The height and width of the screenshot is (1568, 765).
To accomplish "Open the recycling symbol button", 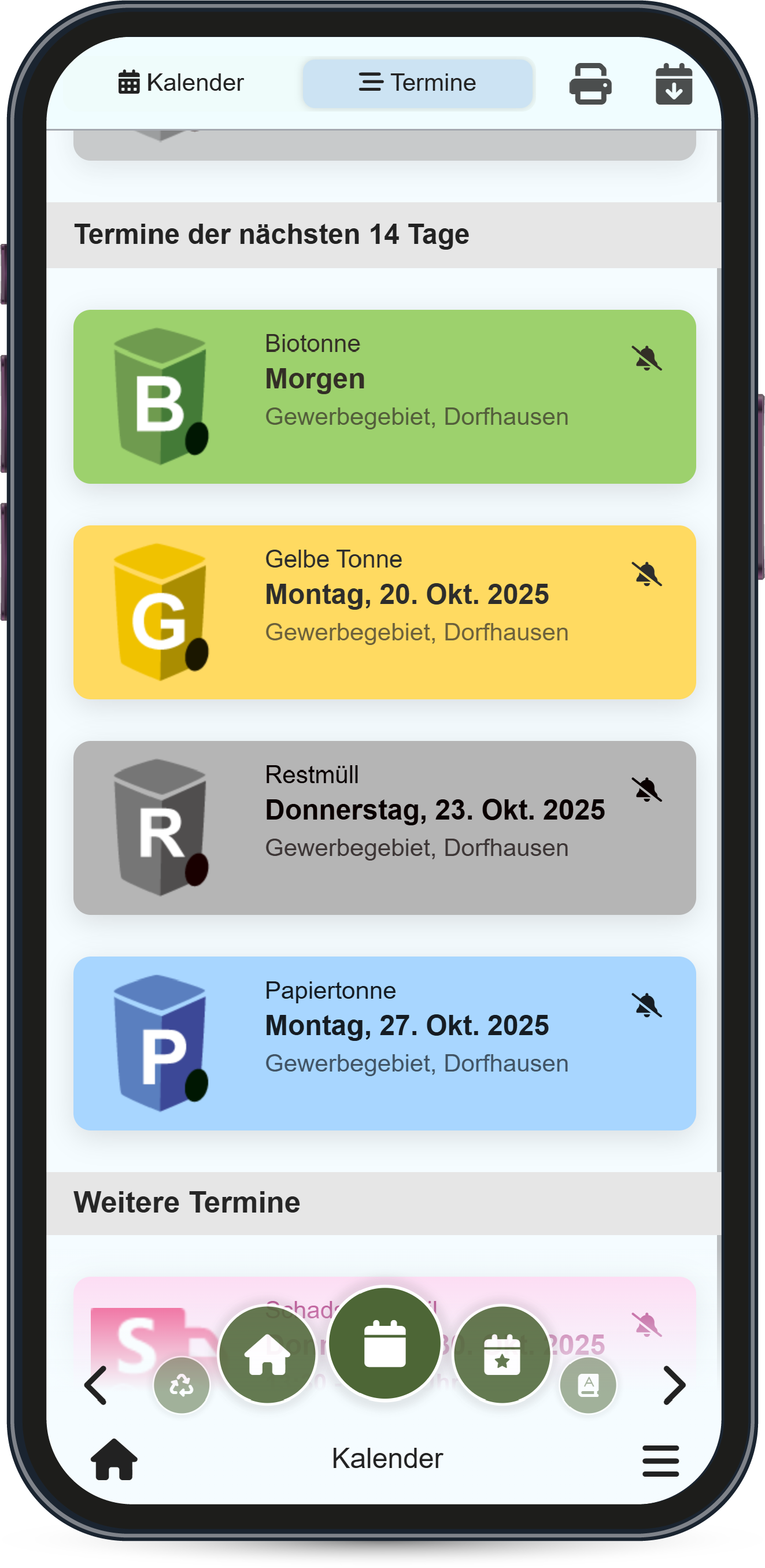I will (x=182, y=1385).
